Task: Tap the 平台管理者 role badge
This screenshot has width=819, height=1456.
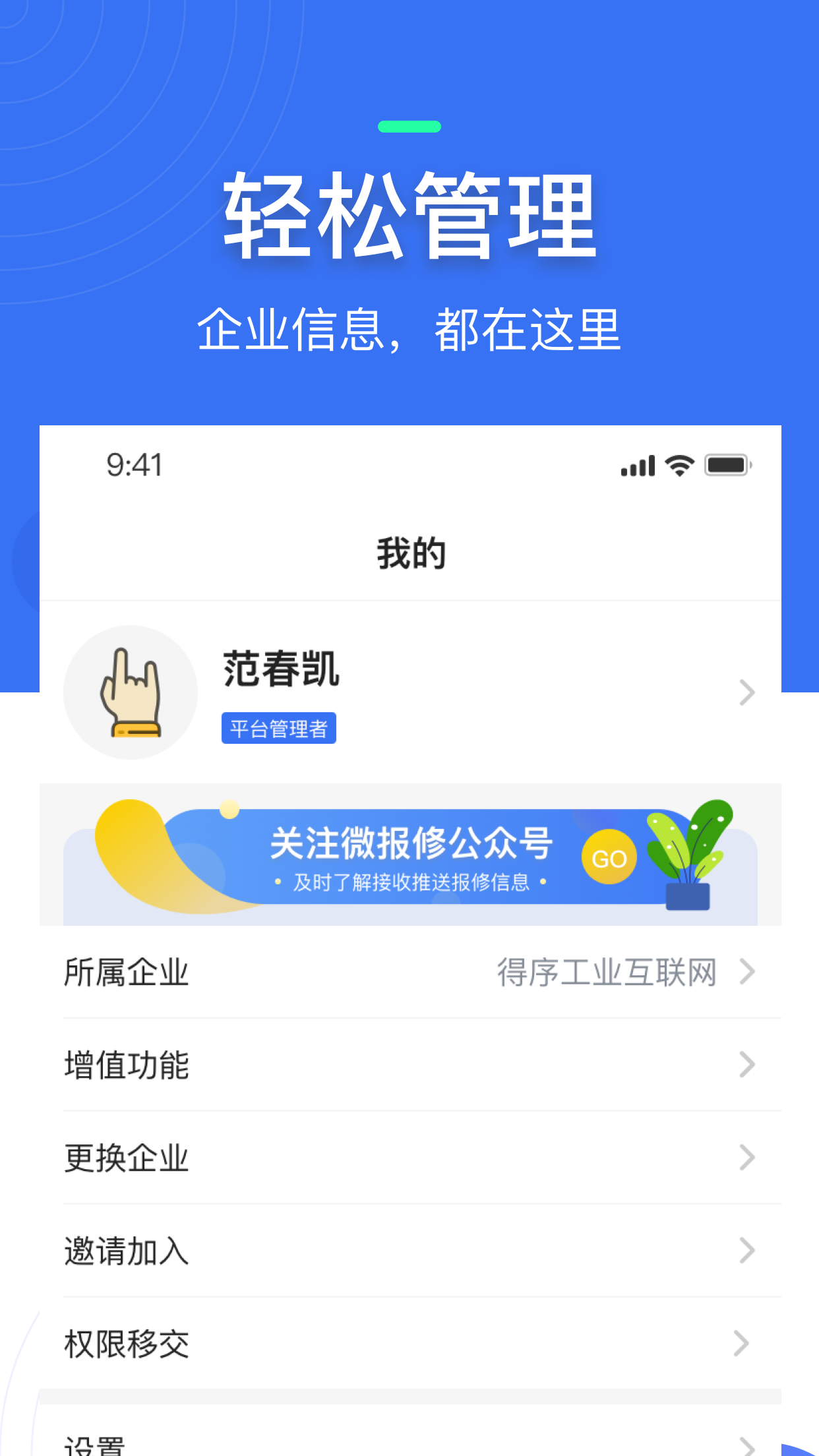Action: click(278, 728)
